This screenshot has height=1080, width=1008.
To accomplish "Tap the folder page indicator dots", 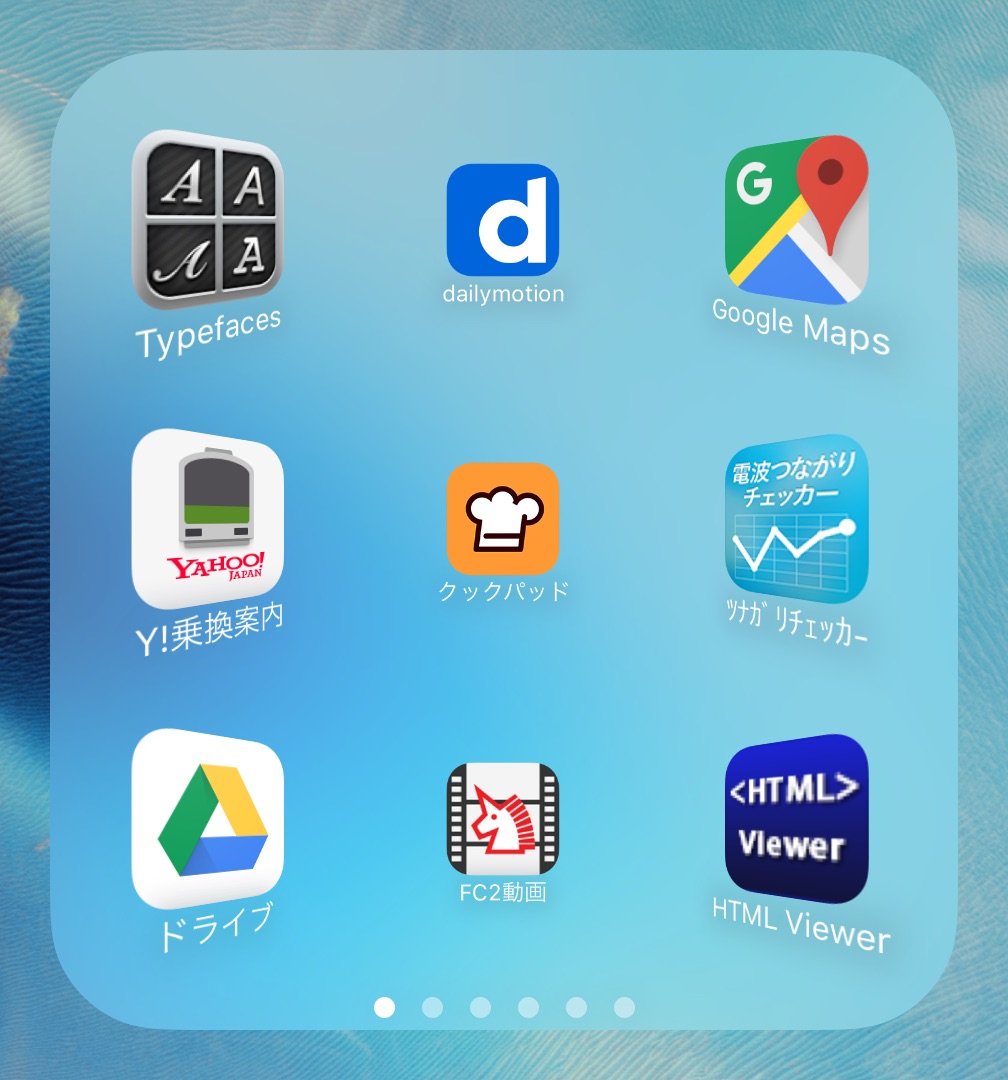I will (504, 1007).
